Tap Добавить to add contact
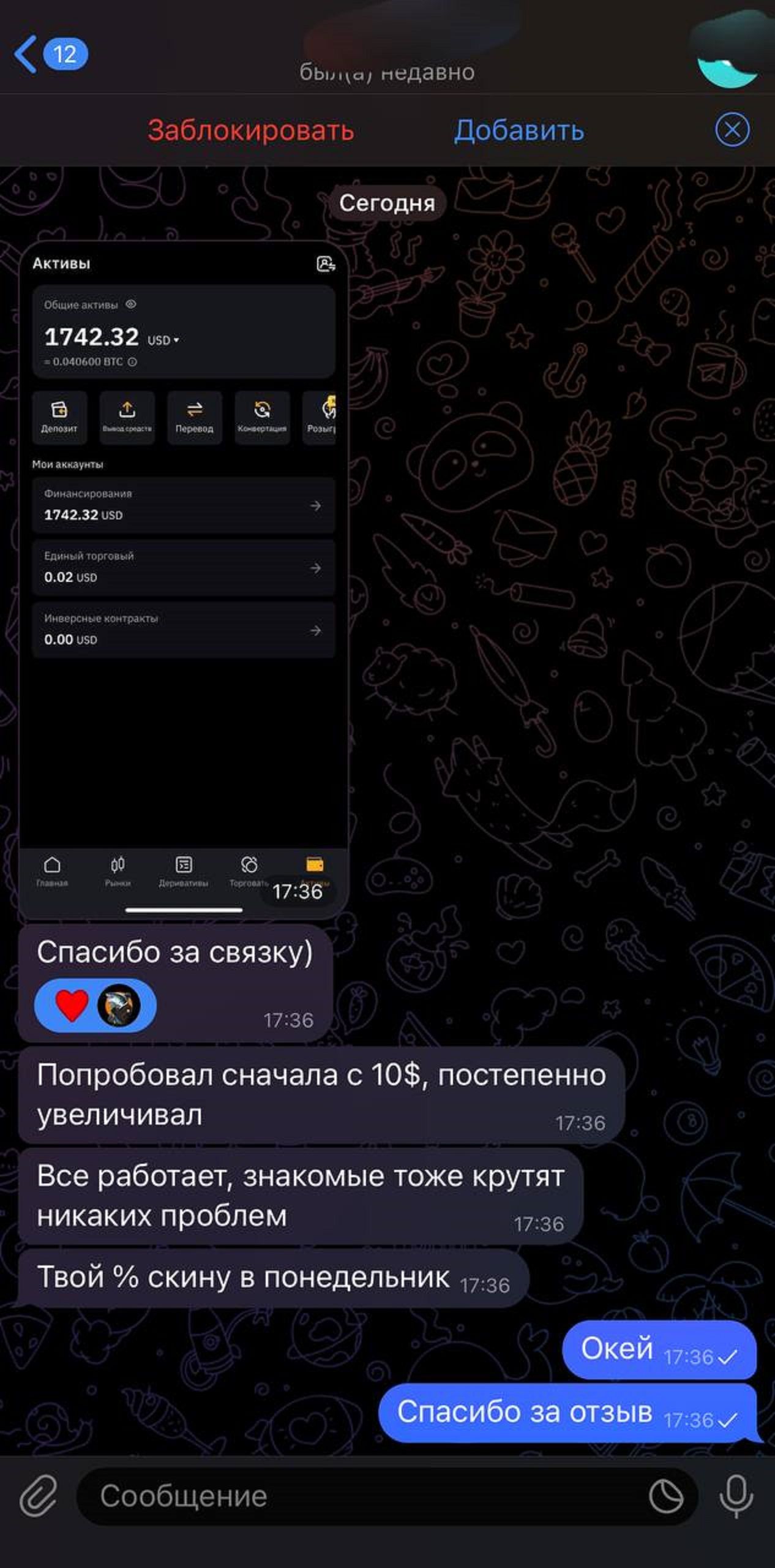The image size is (775, 1568). [519, 130]
